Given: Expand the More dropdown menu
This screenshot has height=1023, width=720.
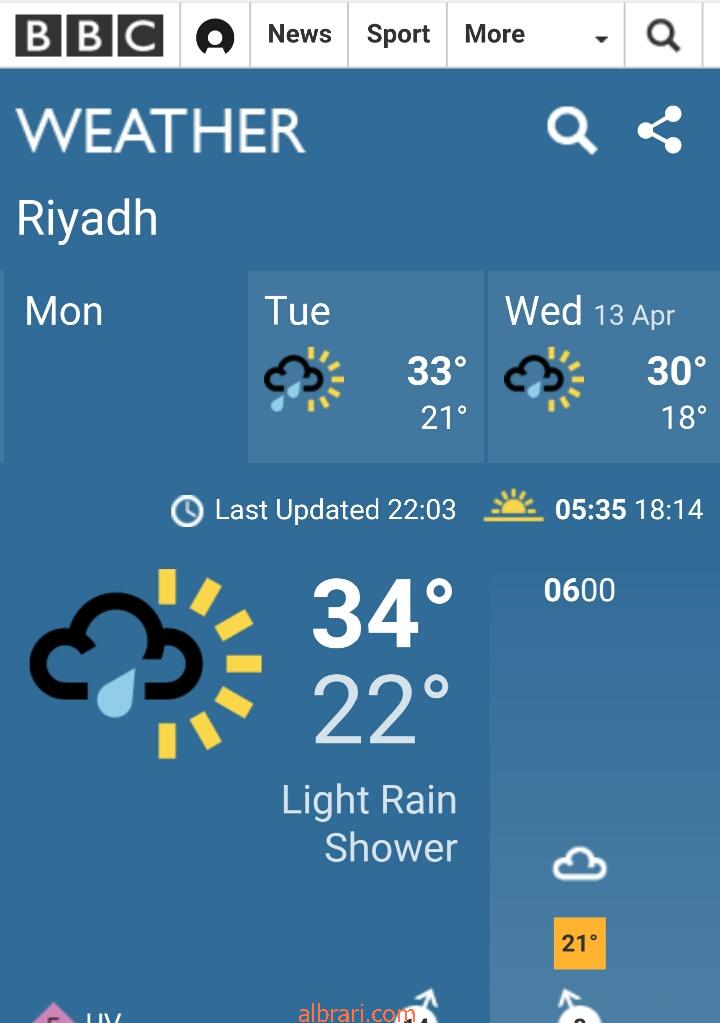Looking at the screenshot, I should tap(535, 35).
